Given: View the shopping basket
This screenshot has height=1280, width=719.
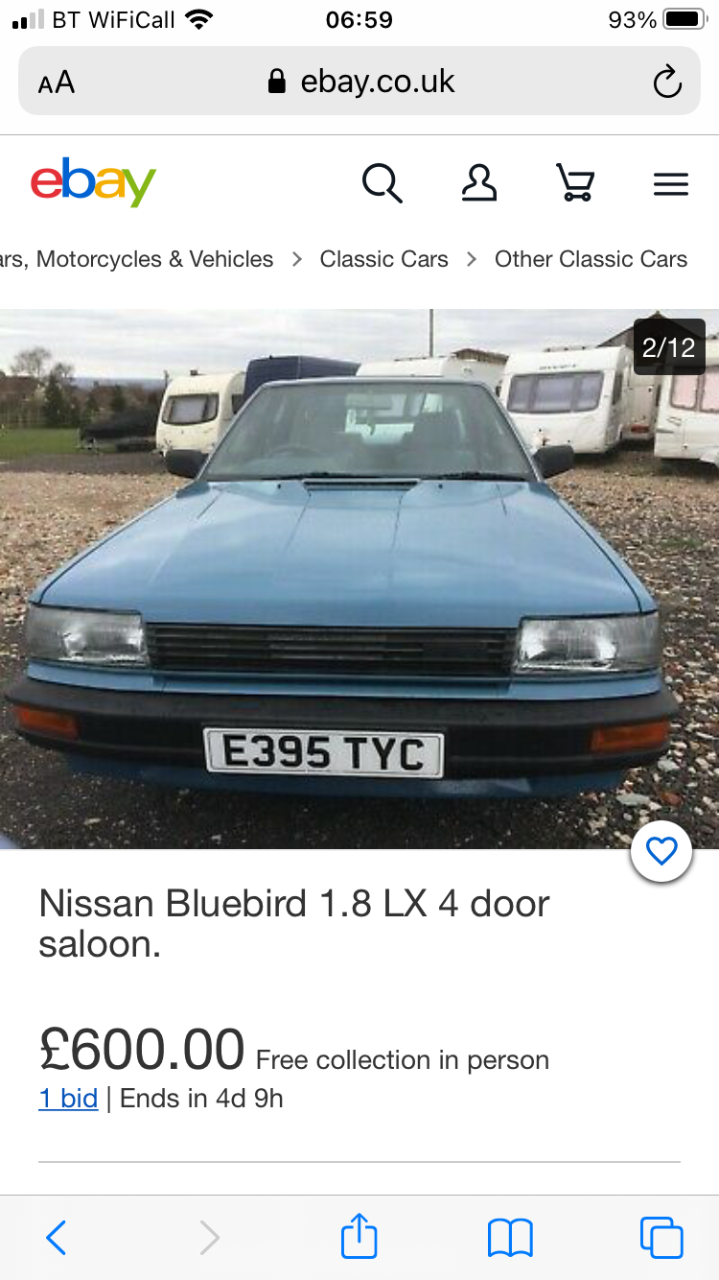Looking at the screenshot, I should pyautogui.click(x=575, y=184).
